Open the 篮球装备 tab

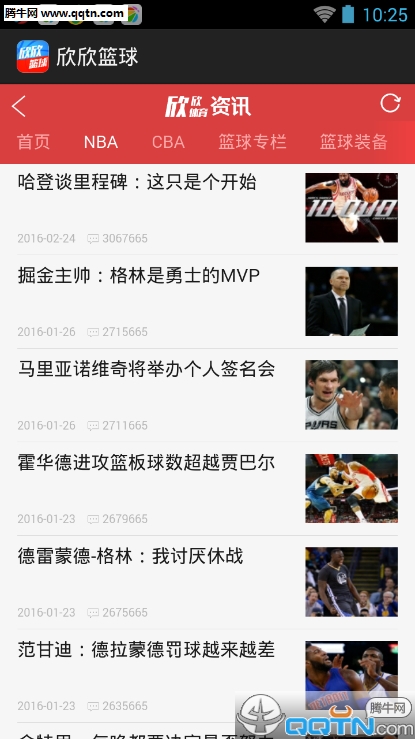(354, 142)
